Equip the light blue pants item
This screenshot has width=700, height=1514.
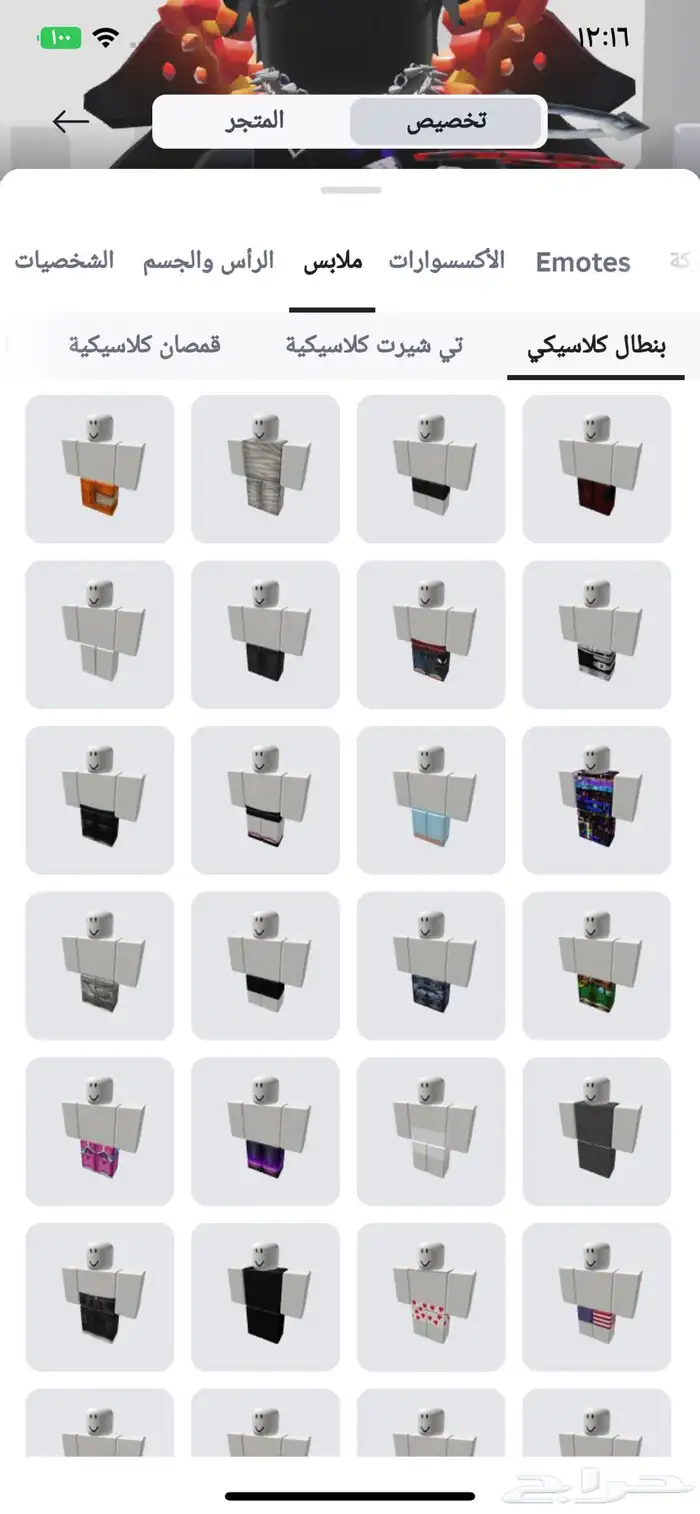point(432,800)
